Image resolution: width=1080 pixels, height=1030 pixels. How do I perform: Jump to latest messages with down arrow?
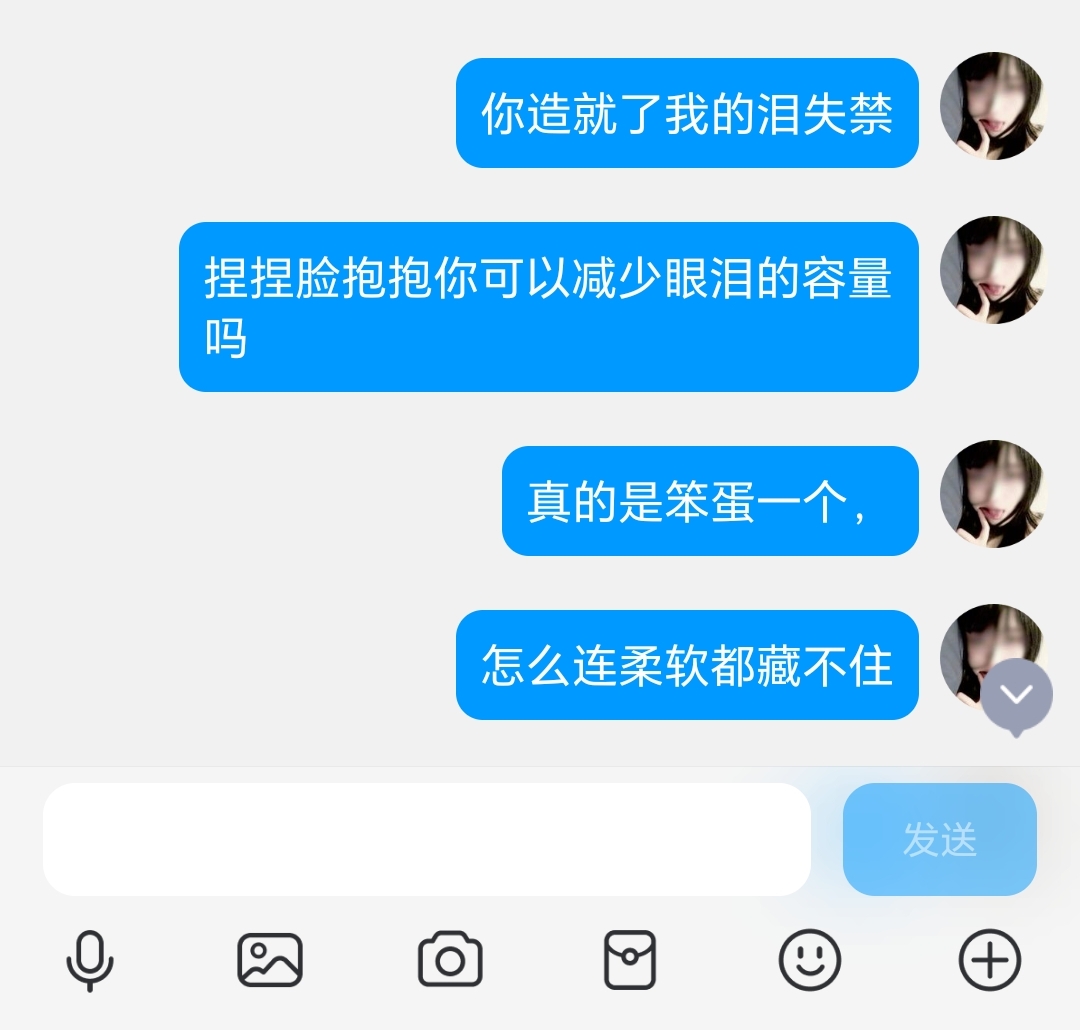[x=1016, y=694]
